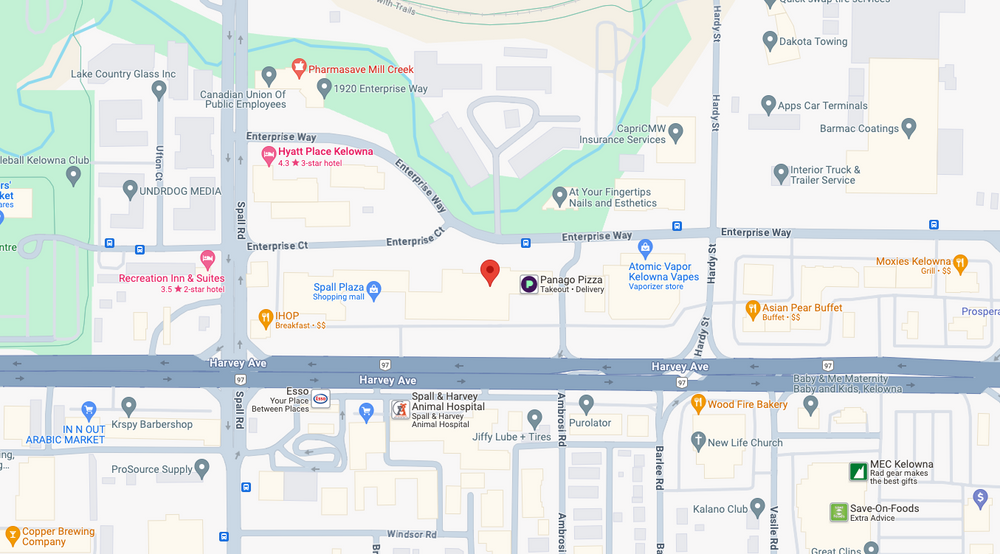This screenshot has height=554, width=1000.
Task: Select IN N OUT ARABIC MARKET marker
Action: (89, 409)
